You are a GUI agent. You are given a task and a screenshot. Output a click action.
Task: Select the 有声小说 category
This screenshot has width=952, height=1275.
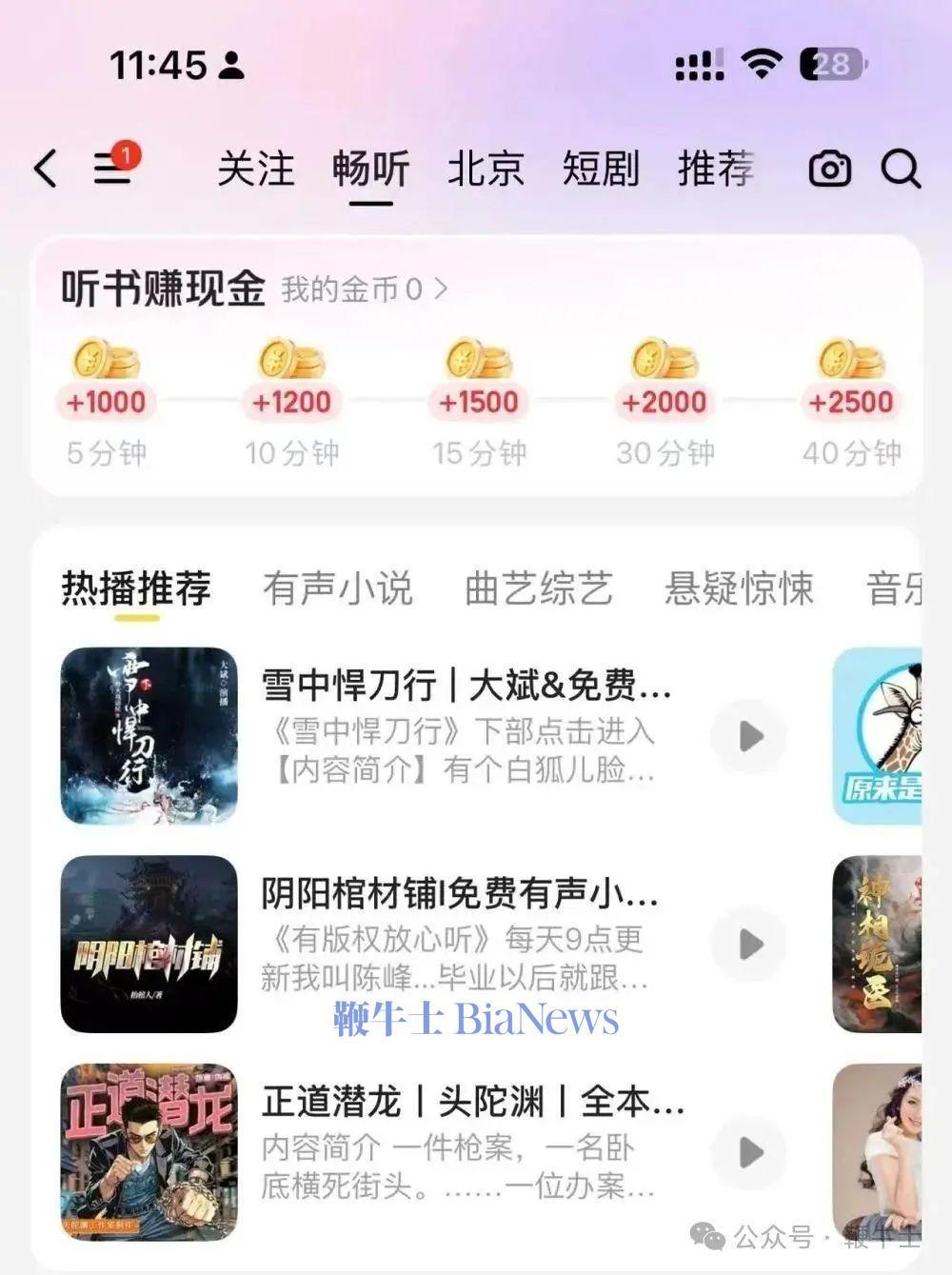point(337,588)
